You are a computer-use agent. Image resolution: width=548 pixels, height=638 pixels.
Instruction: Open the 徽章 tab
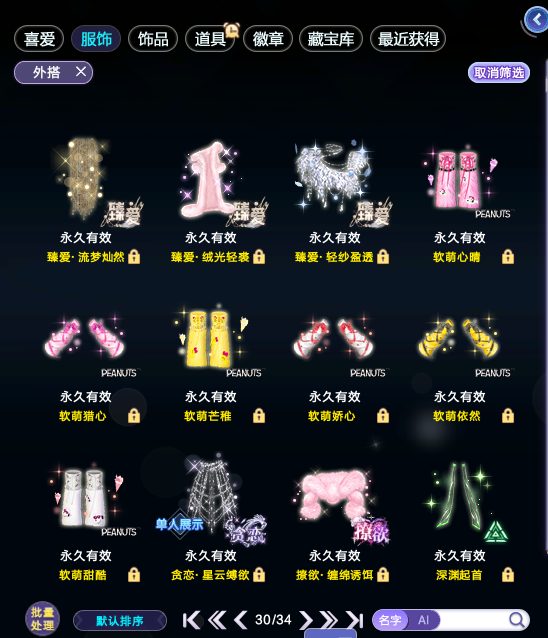pos(268,39)
